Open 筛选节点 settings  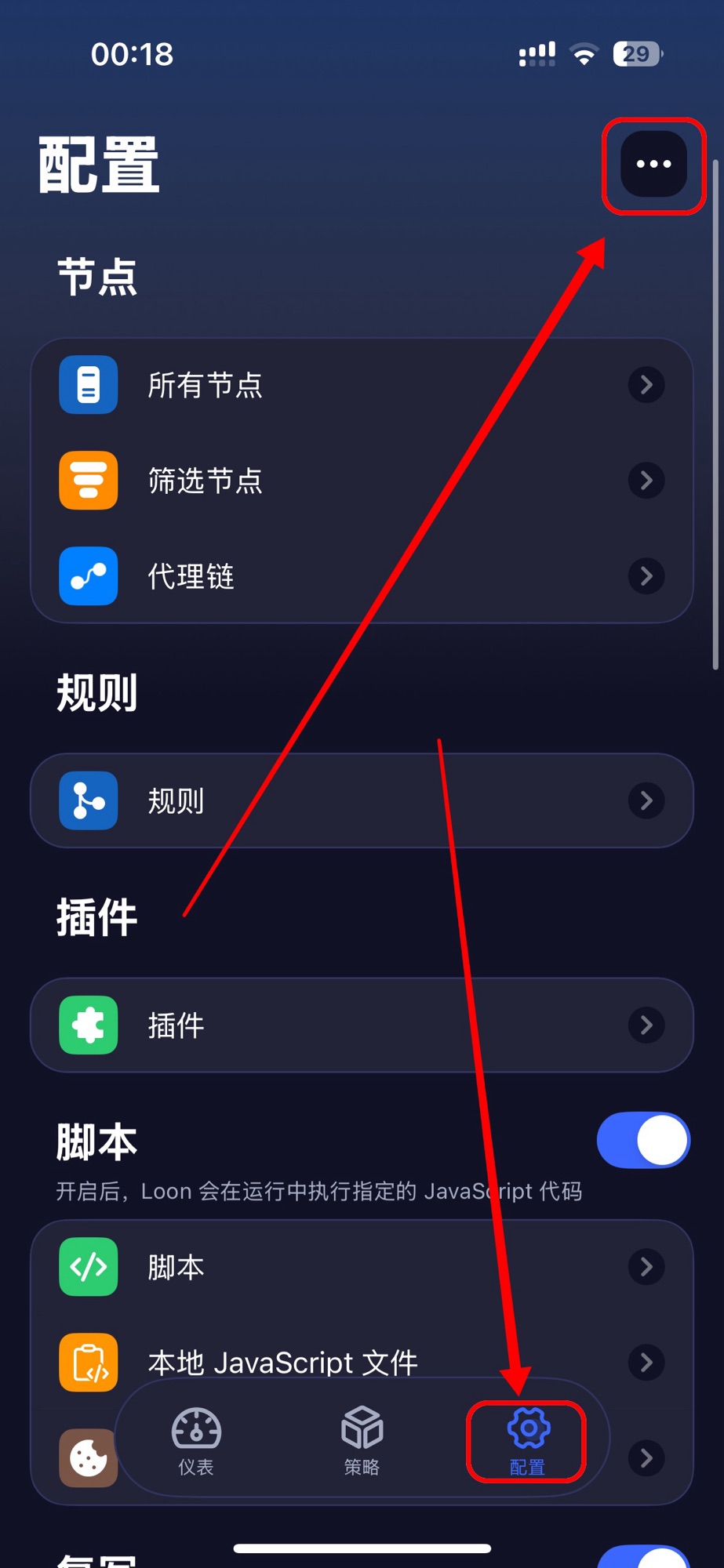362,481
